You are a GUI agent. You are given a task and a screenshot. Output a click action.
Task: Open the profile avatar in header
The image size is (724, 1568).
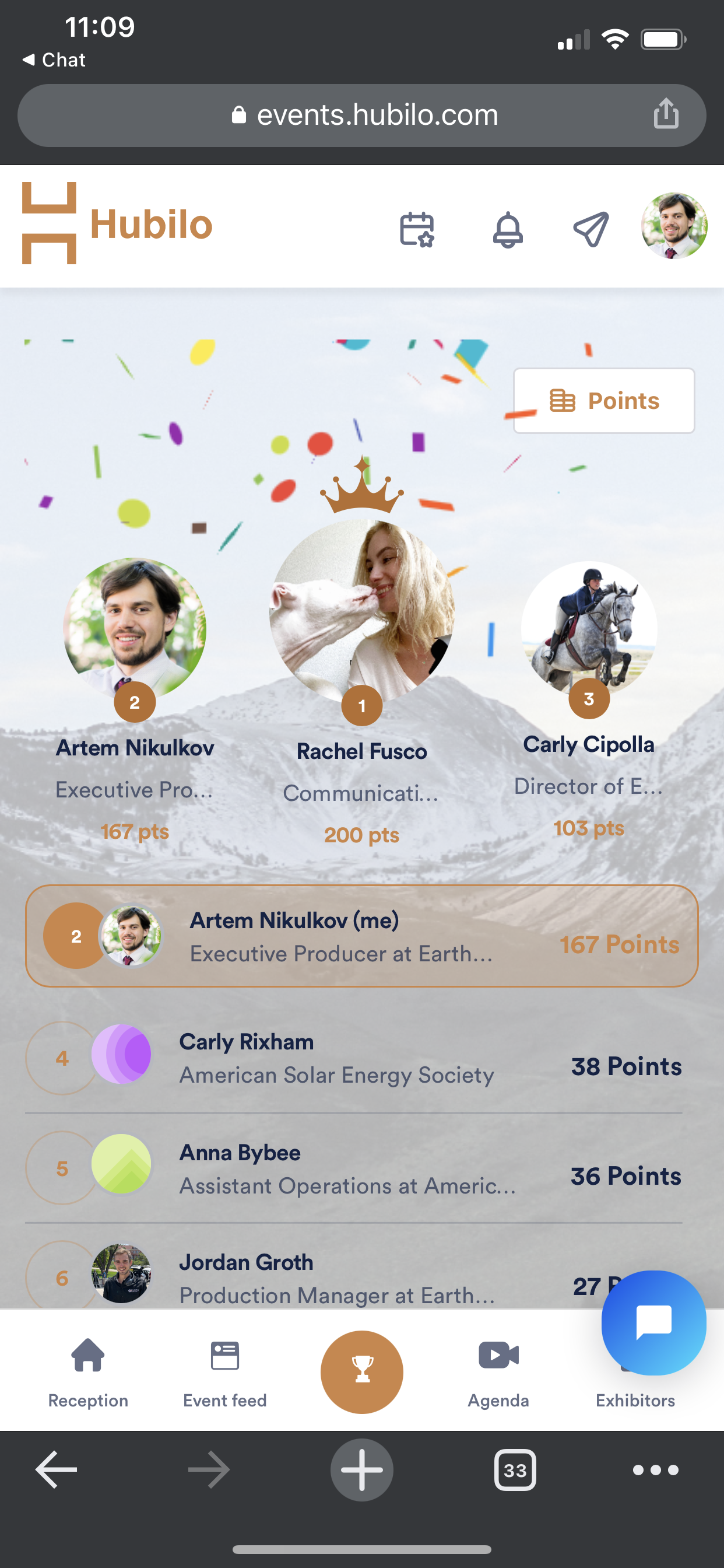(x=673, y=226)
